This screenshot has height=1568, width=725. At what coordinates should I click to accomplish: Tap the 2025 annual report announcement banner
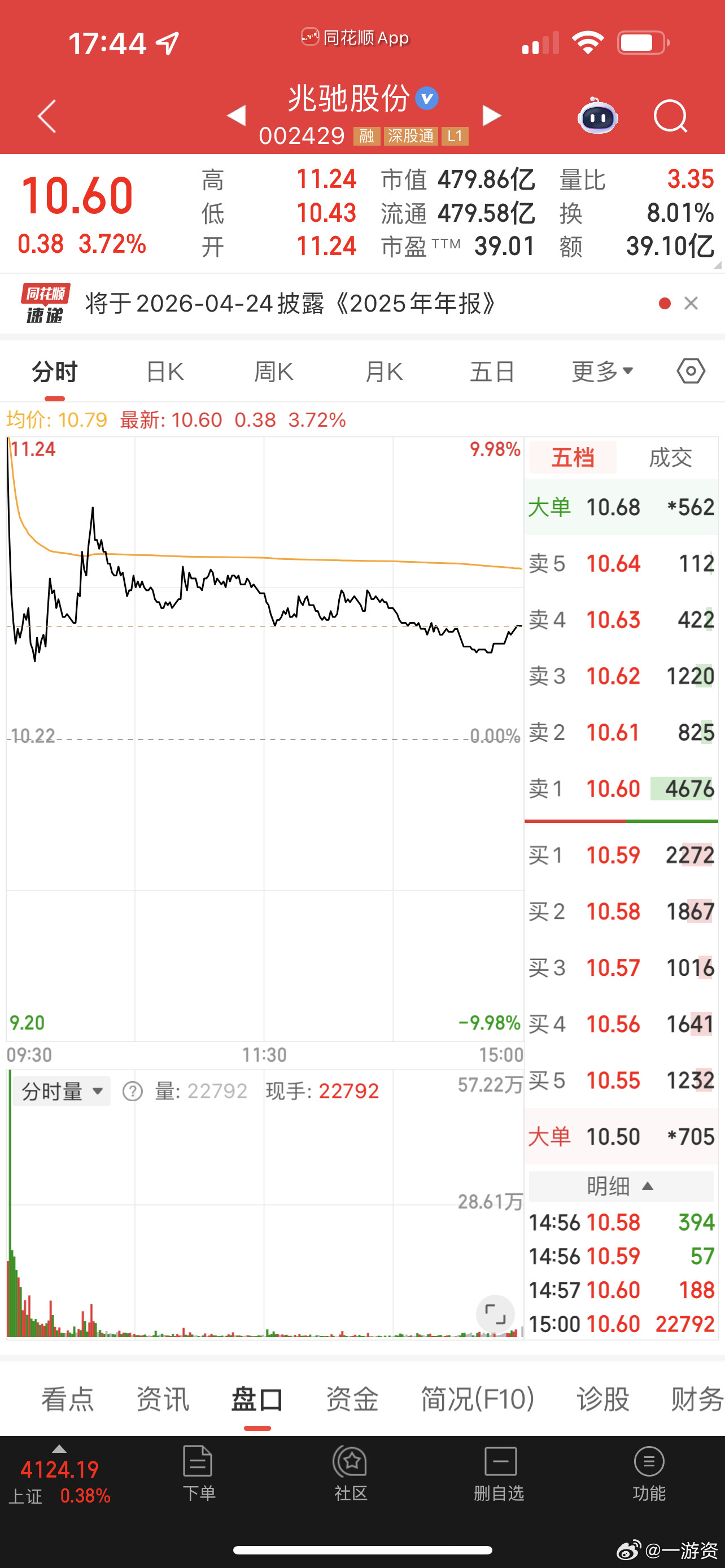pyautogui.click(x=292, y=304)
